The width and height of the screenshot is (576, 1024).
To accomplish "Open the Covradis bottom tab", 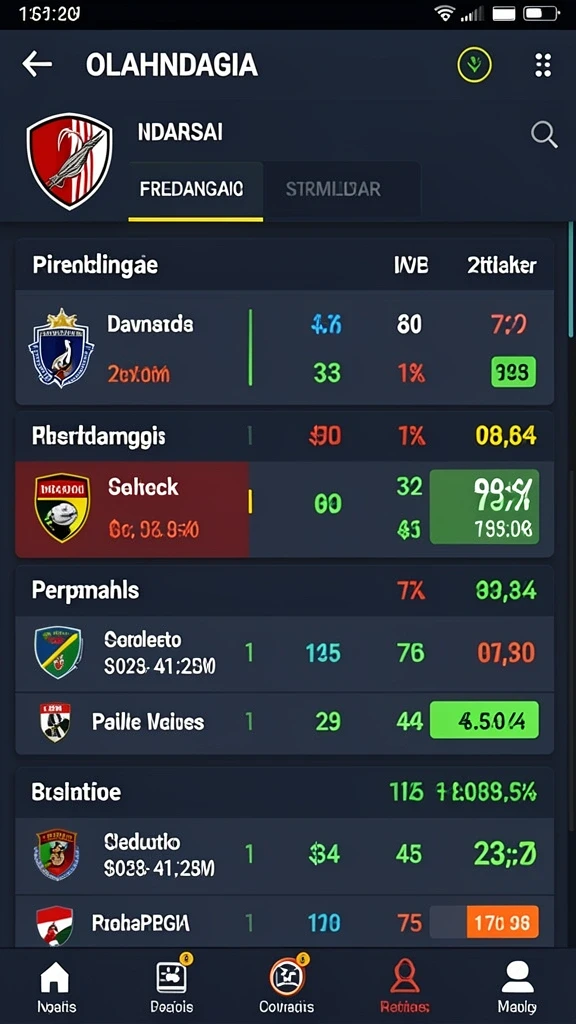I will (287, 985).
